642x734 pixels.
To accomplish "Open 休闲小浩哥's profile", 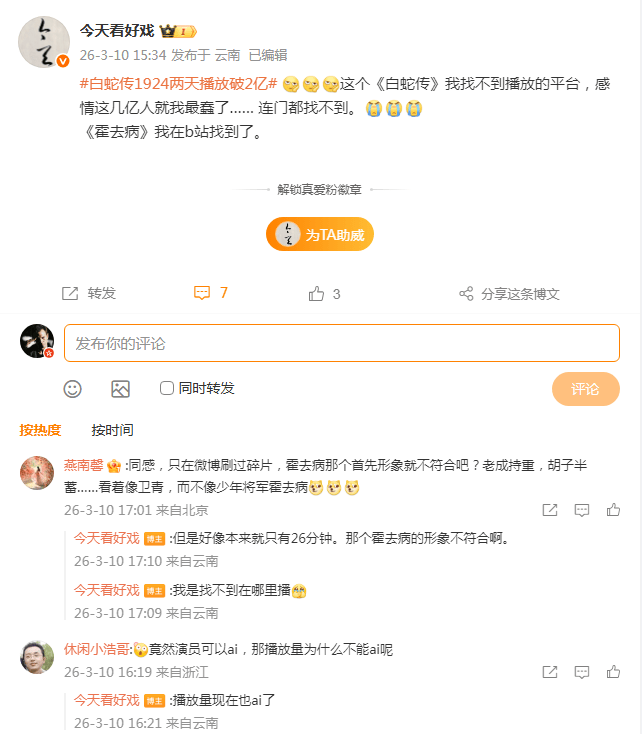I will 38,657.
